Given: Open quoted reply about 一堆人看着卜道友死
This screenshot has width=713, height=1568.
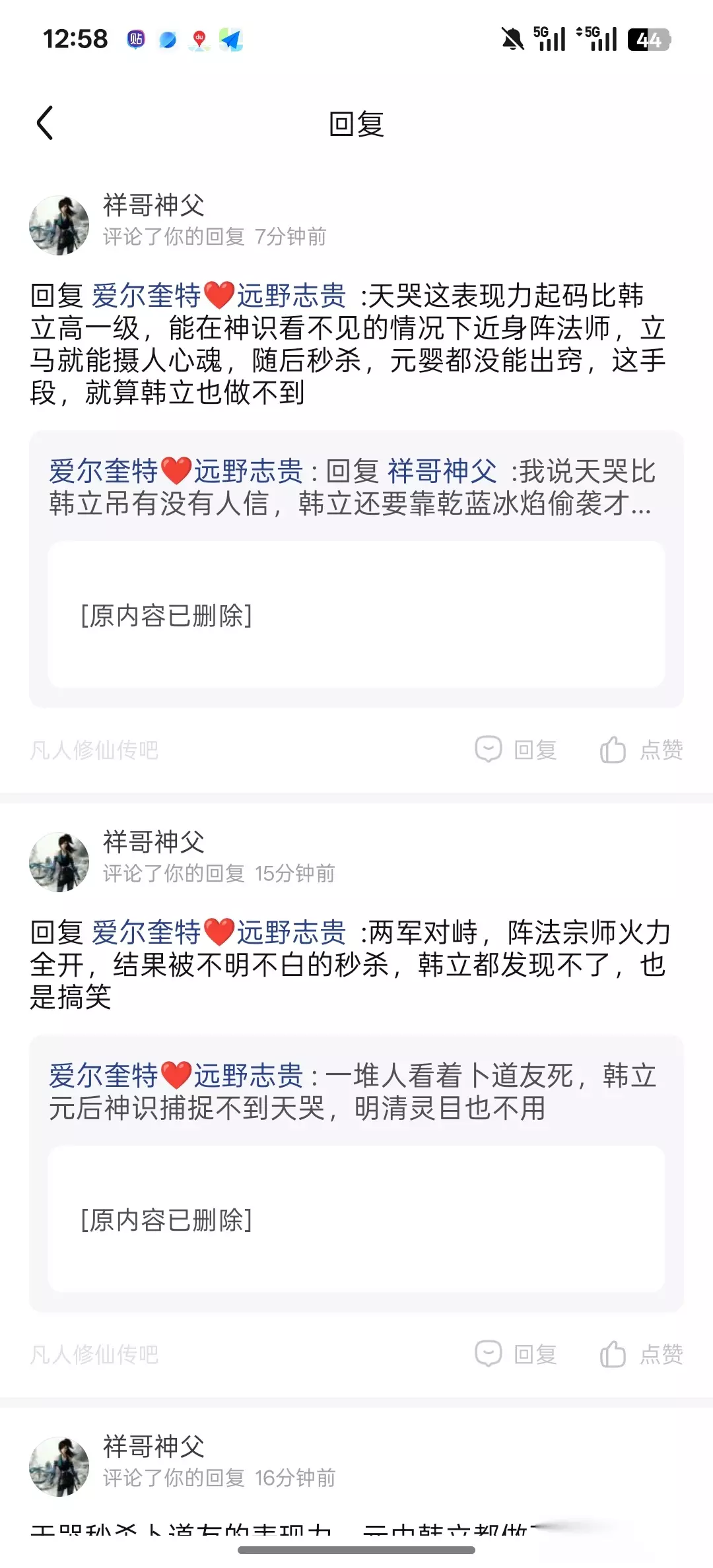Looking at the screenshot, I should point(354,1092).
